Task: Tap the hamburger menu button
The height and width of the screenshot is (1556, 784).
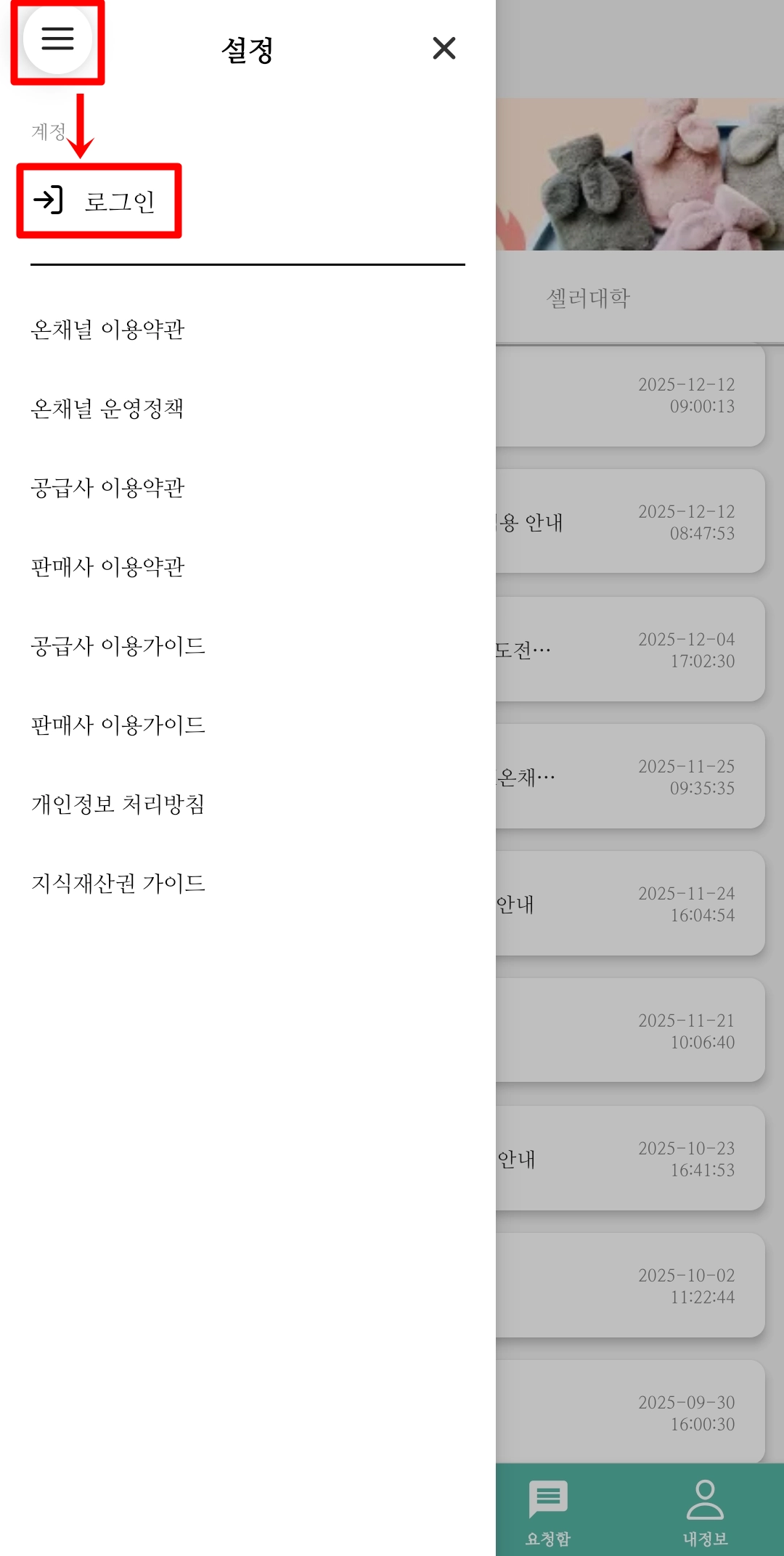Action: pos(57,39)
